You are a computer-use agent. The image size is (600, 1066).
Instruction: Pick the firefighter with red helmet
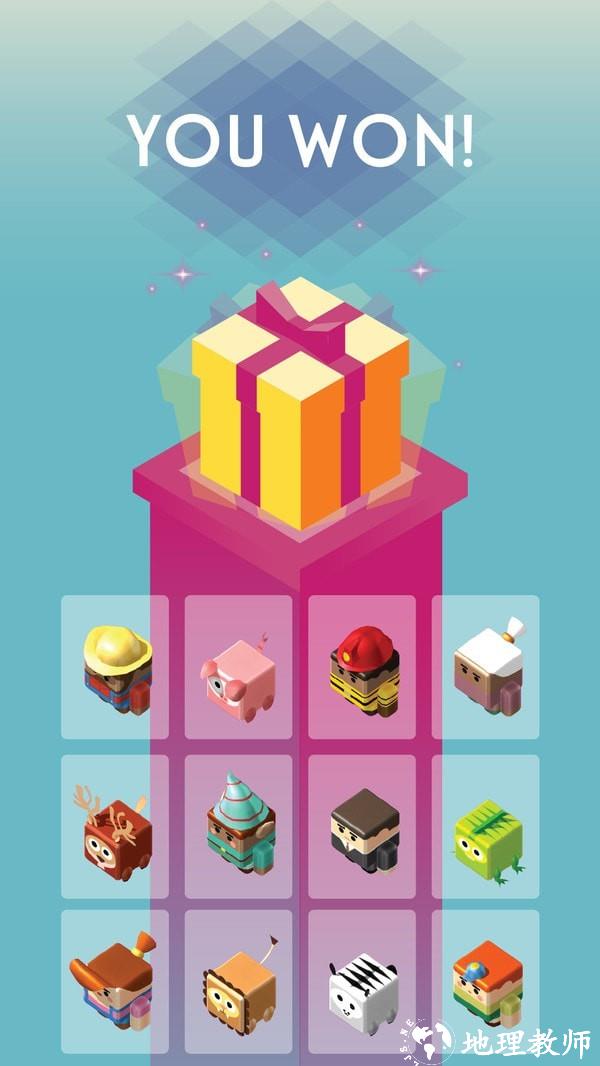pos(362,667)
